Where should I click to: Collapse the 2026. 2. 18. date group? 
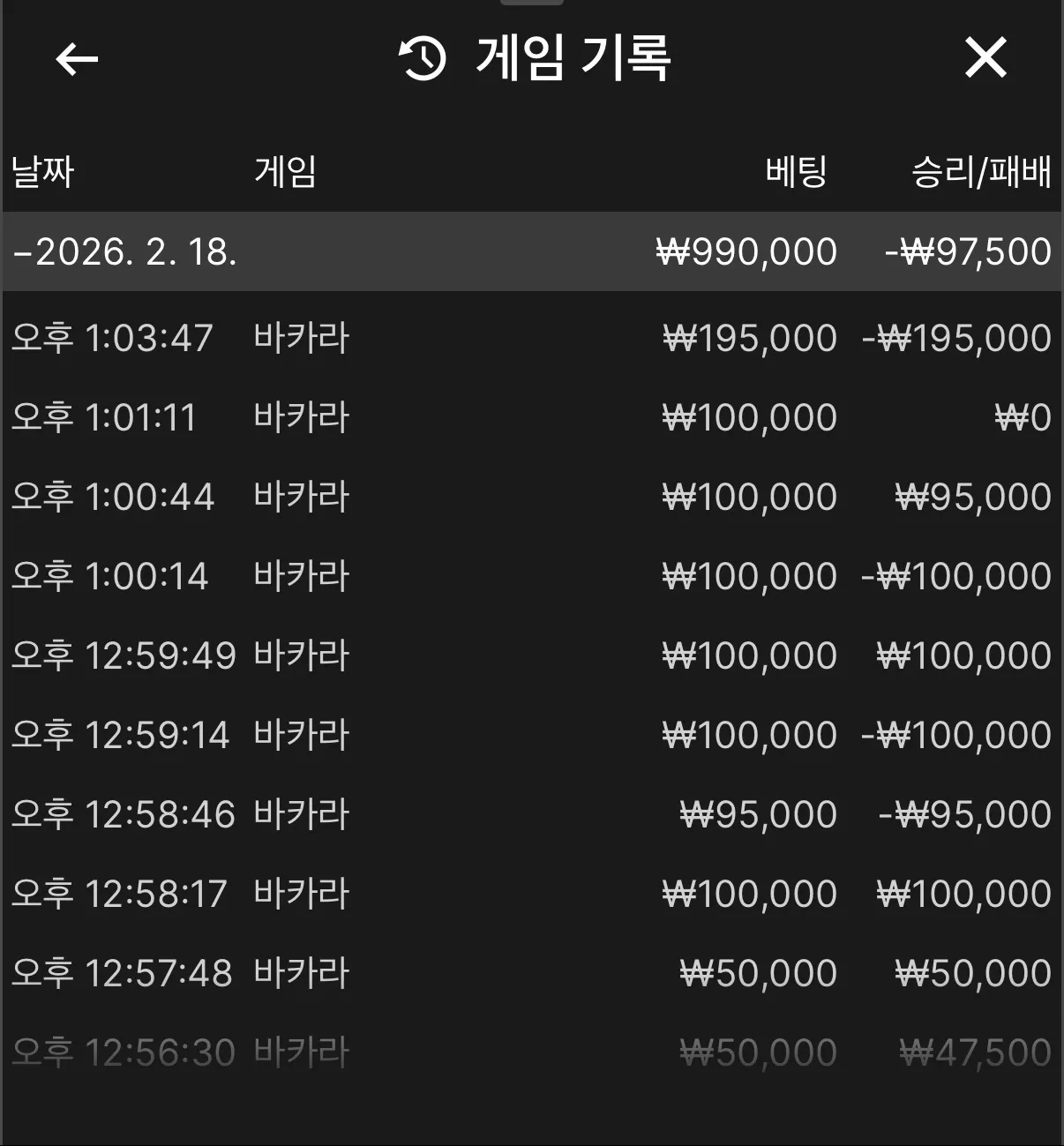click(x=532, y=251)
